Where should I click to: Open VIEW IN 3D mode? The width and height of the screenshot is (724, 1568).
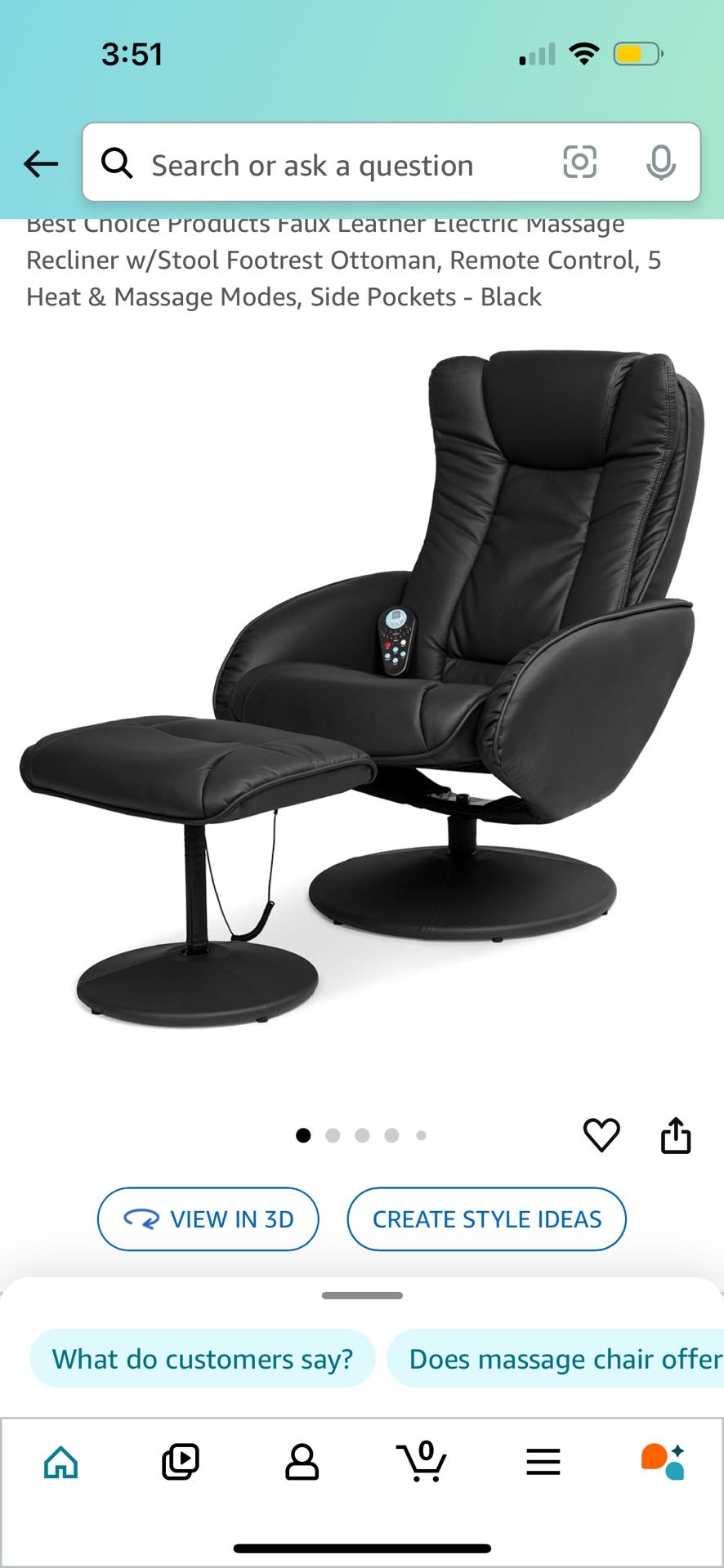(208, 1218)
